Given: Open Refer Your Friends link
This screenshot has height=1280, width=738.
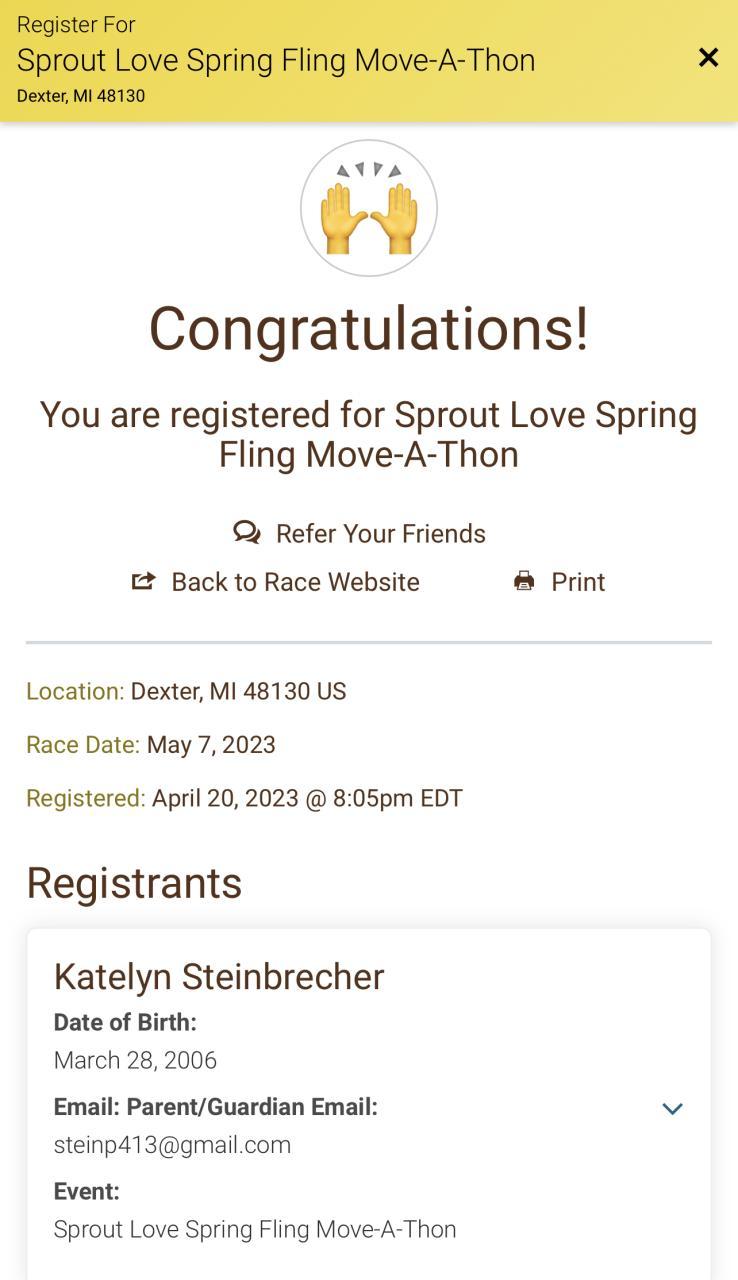Looking at the screenshot, I should pyautogui.click(x=360, y=533).
